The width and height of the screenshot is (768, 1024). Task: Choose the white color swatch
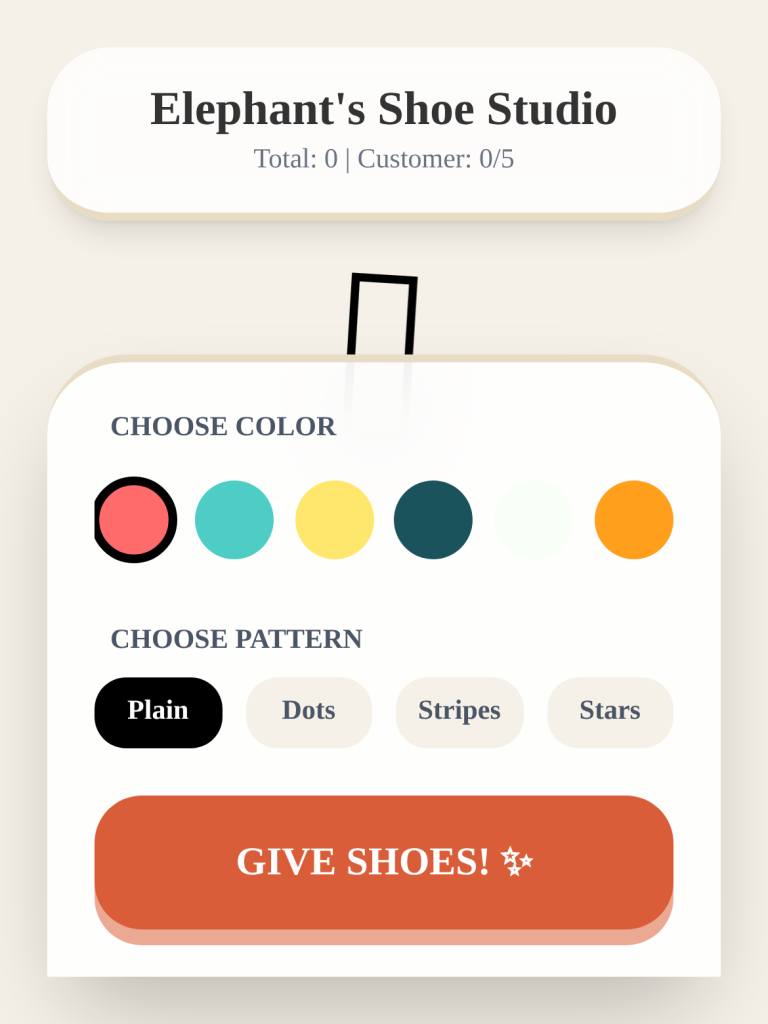[x=533, y=520]
